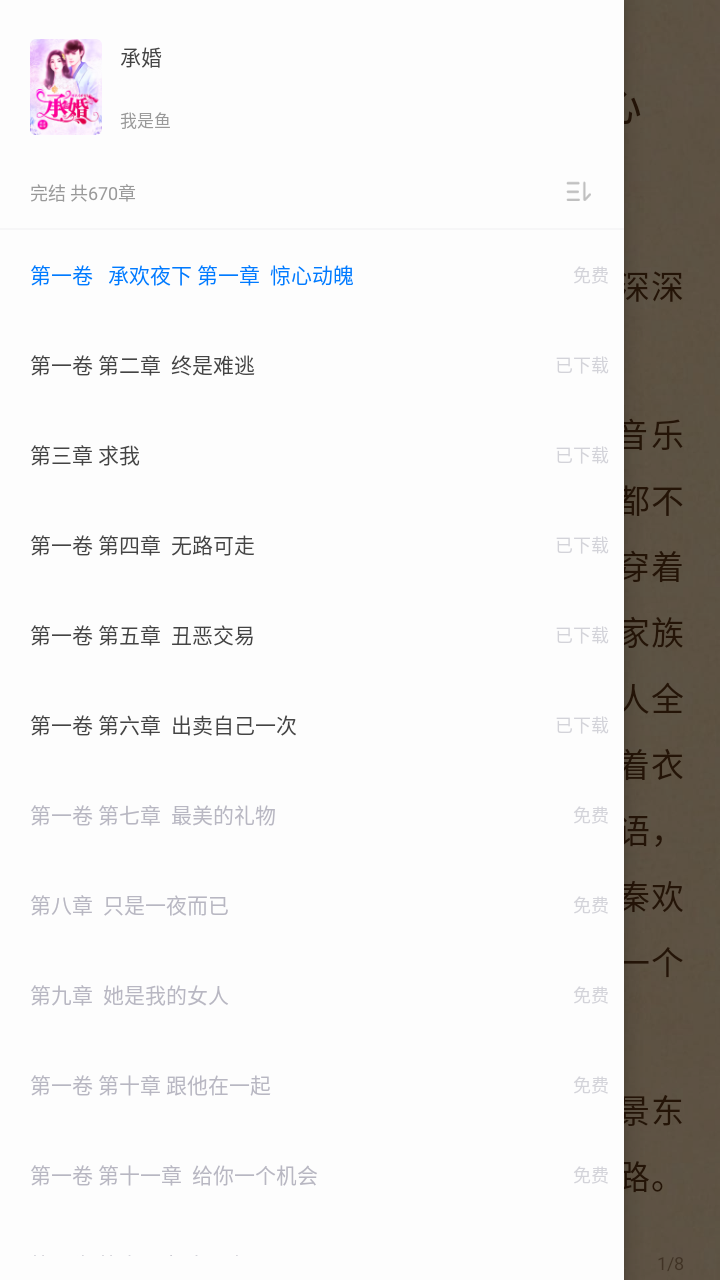720x1280 pixels.
Task: Open chapter 第十章 跟他在一起
Action: (x=150, y=1086)
